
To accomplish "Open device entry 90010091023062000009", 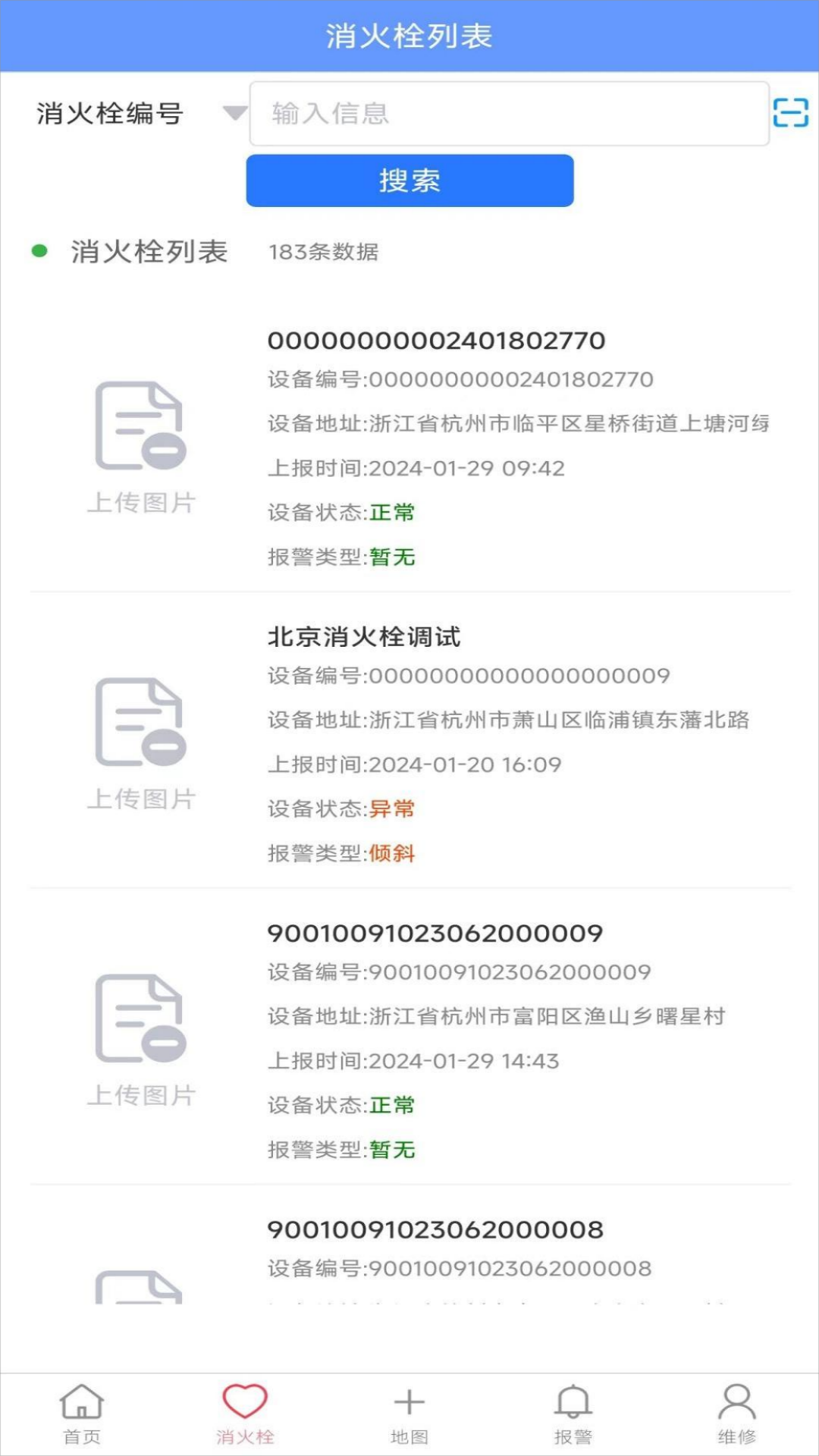I will click(435, 932).
